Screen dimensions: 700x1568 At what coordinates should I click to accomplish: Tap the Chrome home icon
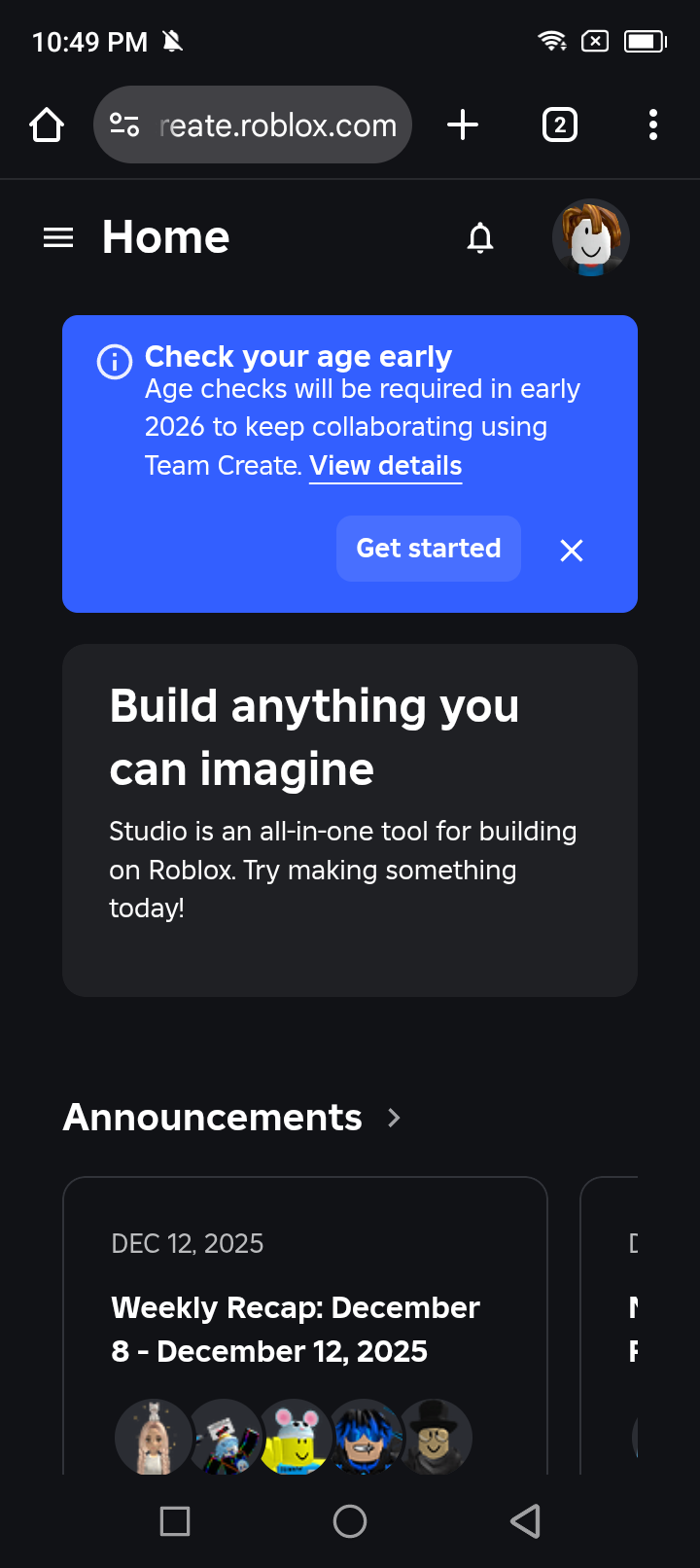(x=46, y=125)
